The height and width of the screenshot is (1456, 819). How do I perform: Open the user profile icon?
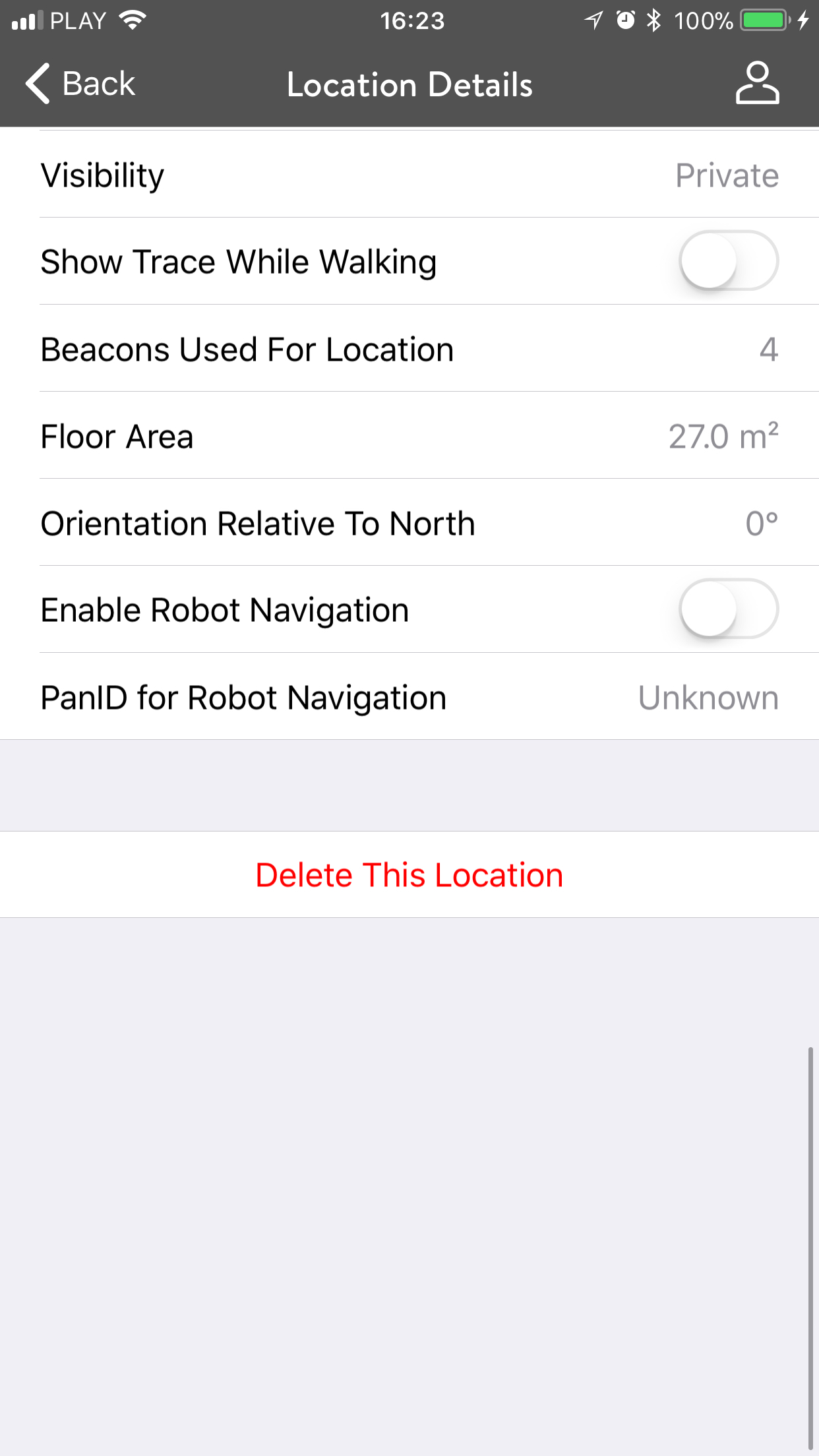tap(757, 83)
